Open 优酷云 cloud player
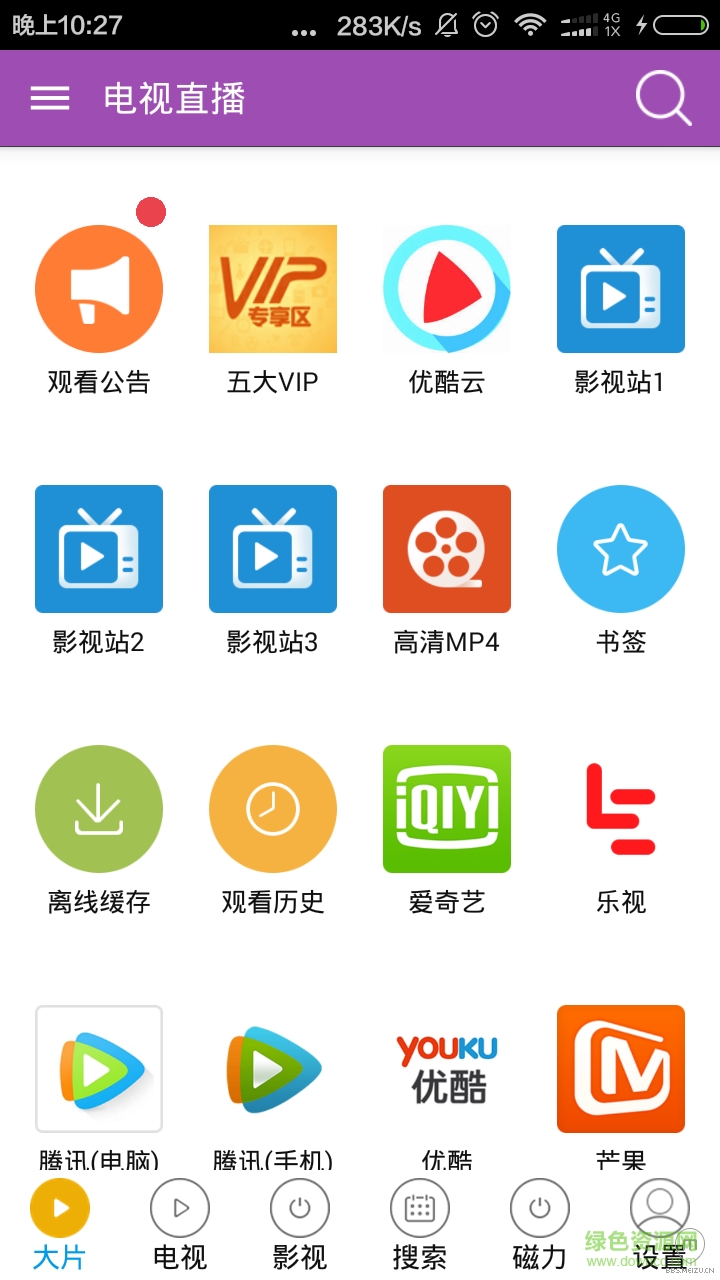 point(446,288)
